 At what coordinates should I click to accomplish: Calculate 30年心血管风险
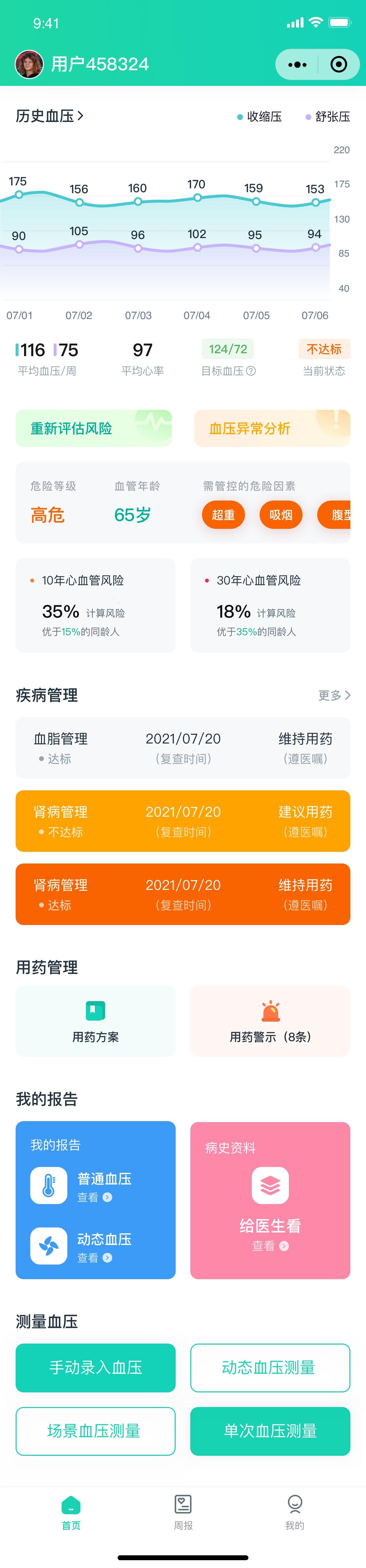pos(276,613)
